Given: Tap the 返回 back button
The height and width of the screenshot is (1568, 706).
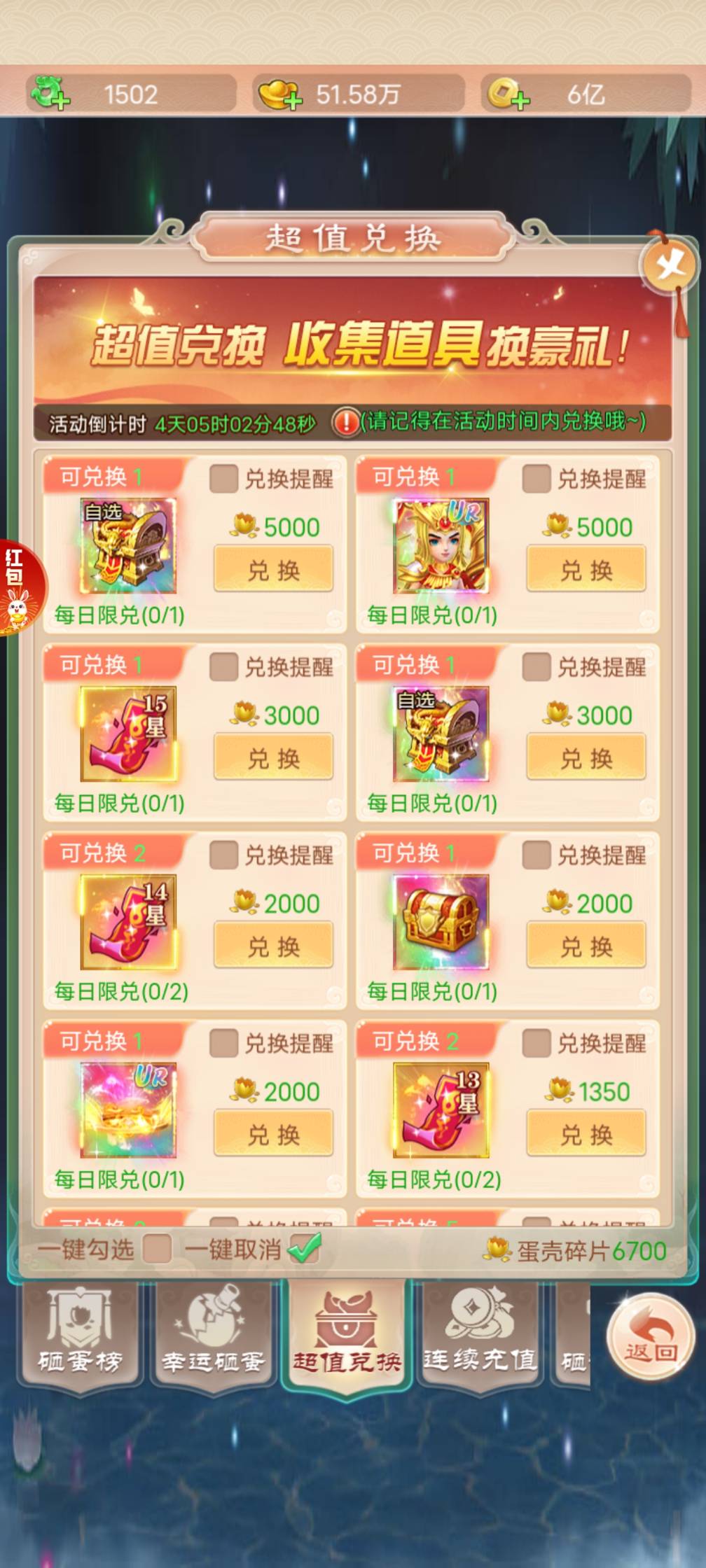Looking at the screenshot, I should (x=651, y=1336).
